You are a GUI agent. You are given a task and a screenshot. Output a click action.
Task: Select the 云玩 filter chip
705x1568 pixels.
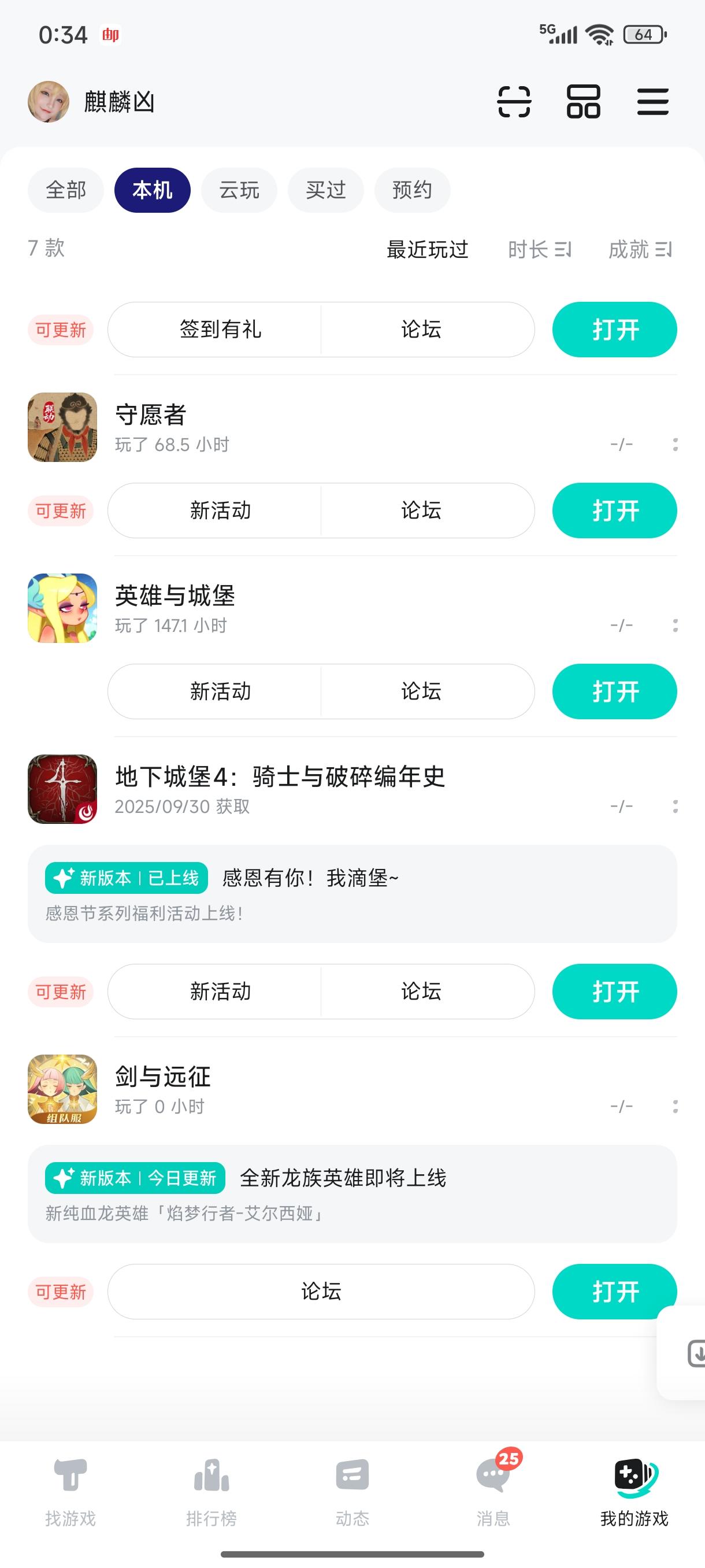click(x=239, y=190)
